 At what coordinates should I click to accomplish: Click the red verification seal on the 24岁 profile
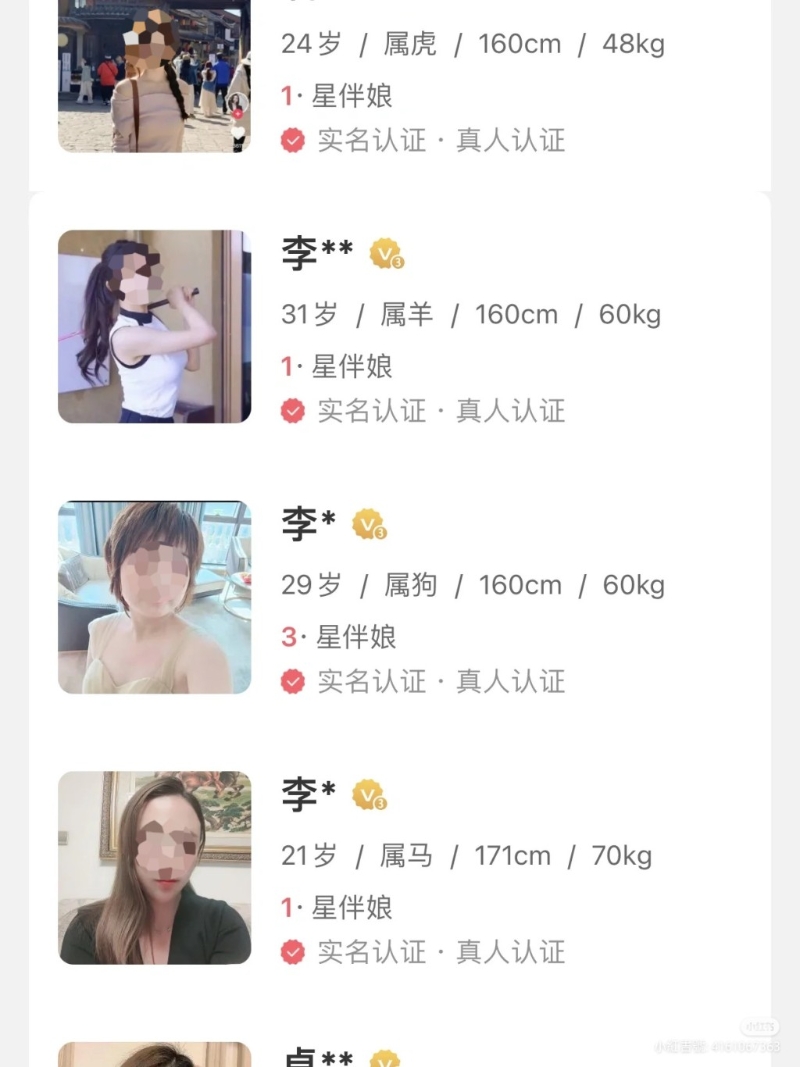pyautogui.click(x=292, y=141)
